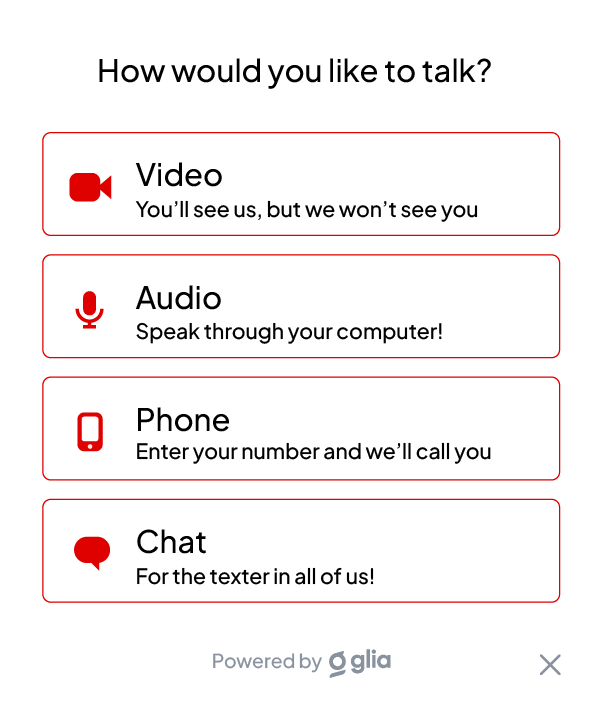Select Audio to speak through computer
Image resolution: width=600 pixels, height=715 pixels.
click(x=300, y=307)
